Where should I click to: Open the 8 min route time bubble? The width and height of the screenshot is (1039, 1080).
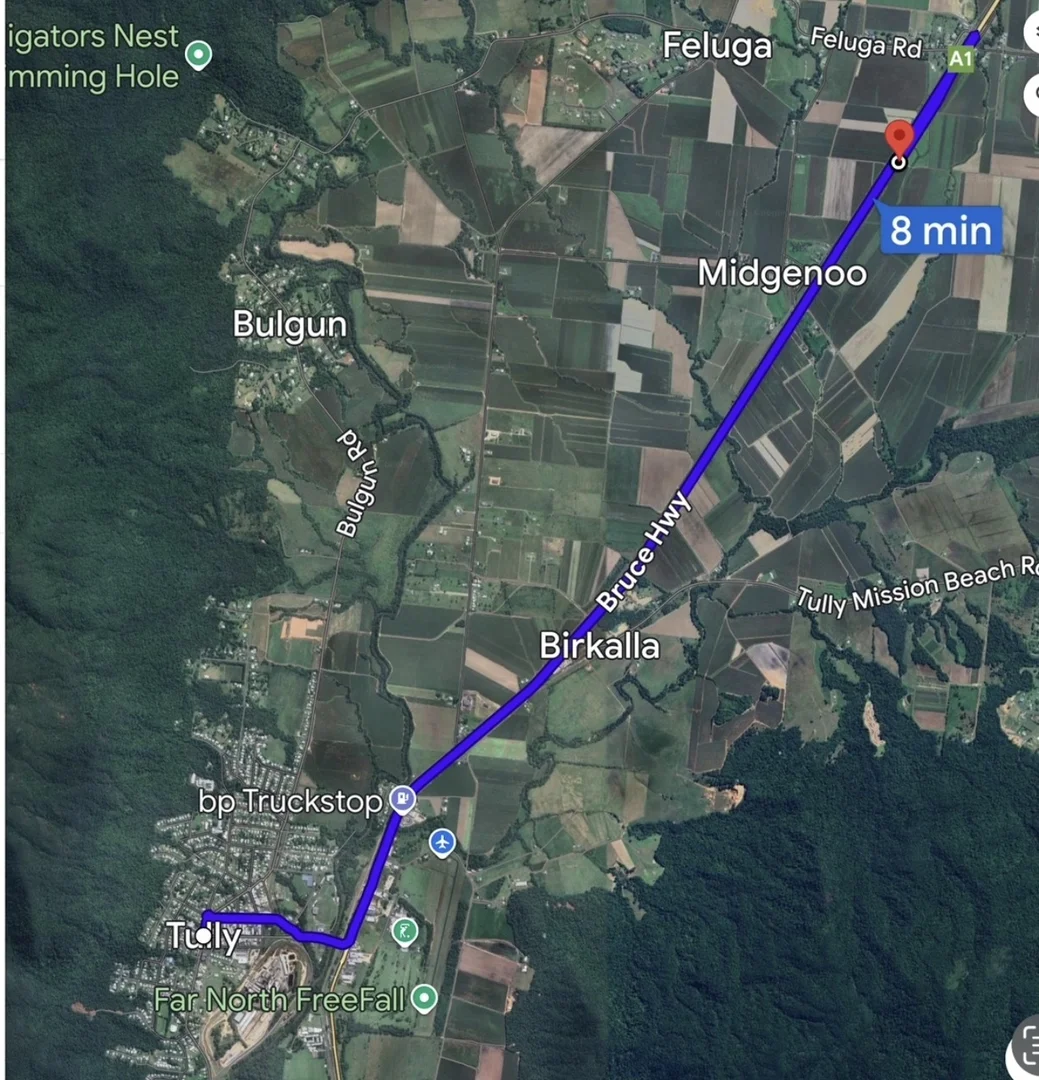click(939, 230)
